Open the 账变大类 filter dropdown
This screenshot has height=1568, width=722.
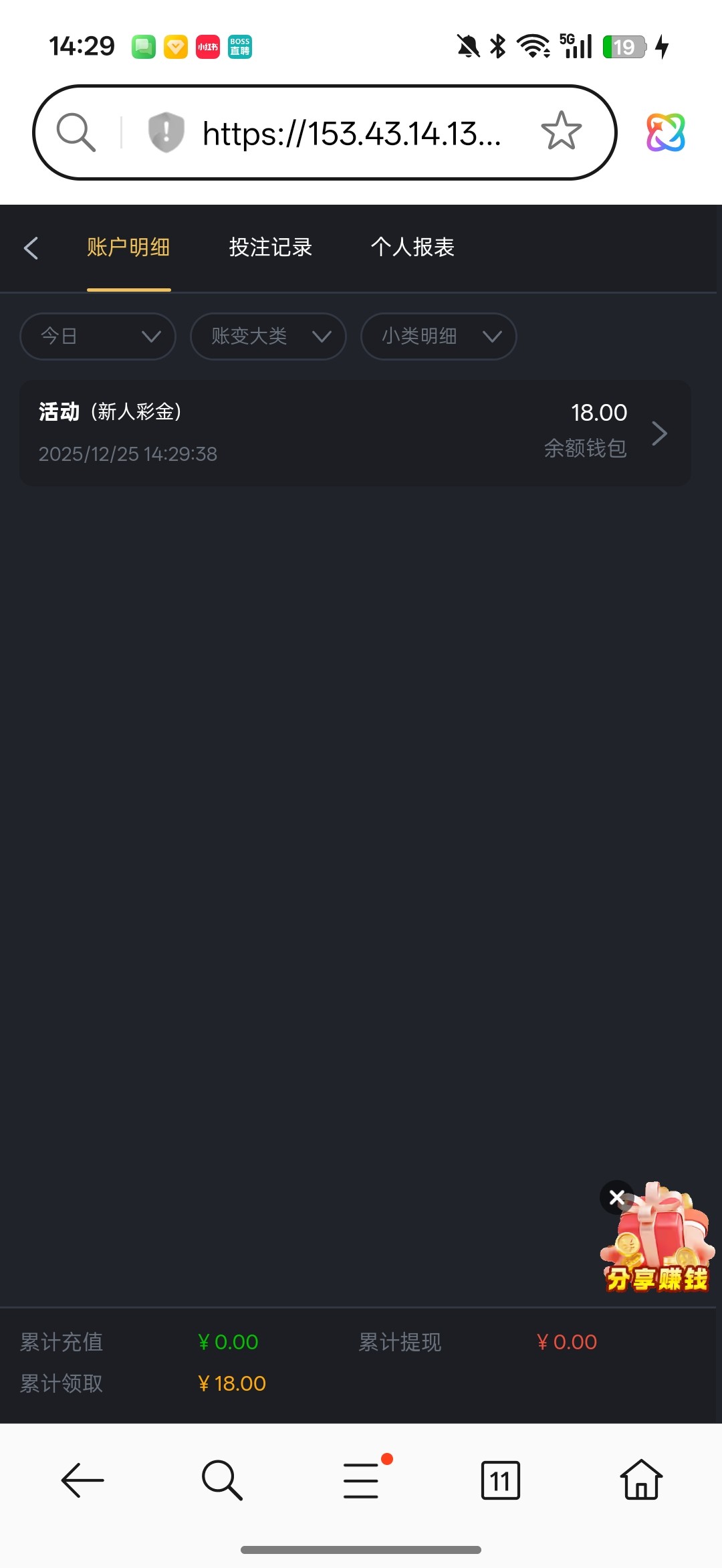pyautogui.click(x=268, y=336)
